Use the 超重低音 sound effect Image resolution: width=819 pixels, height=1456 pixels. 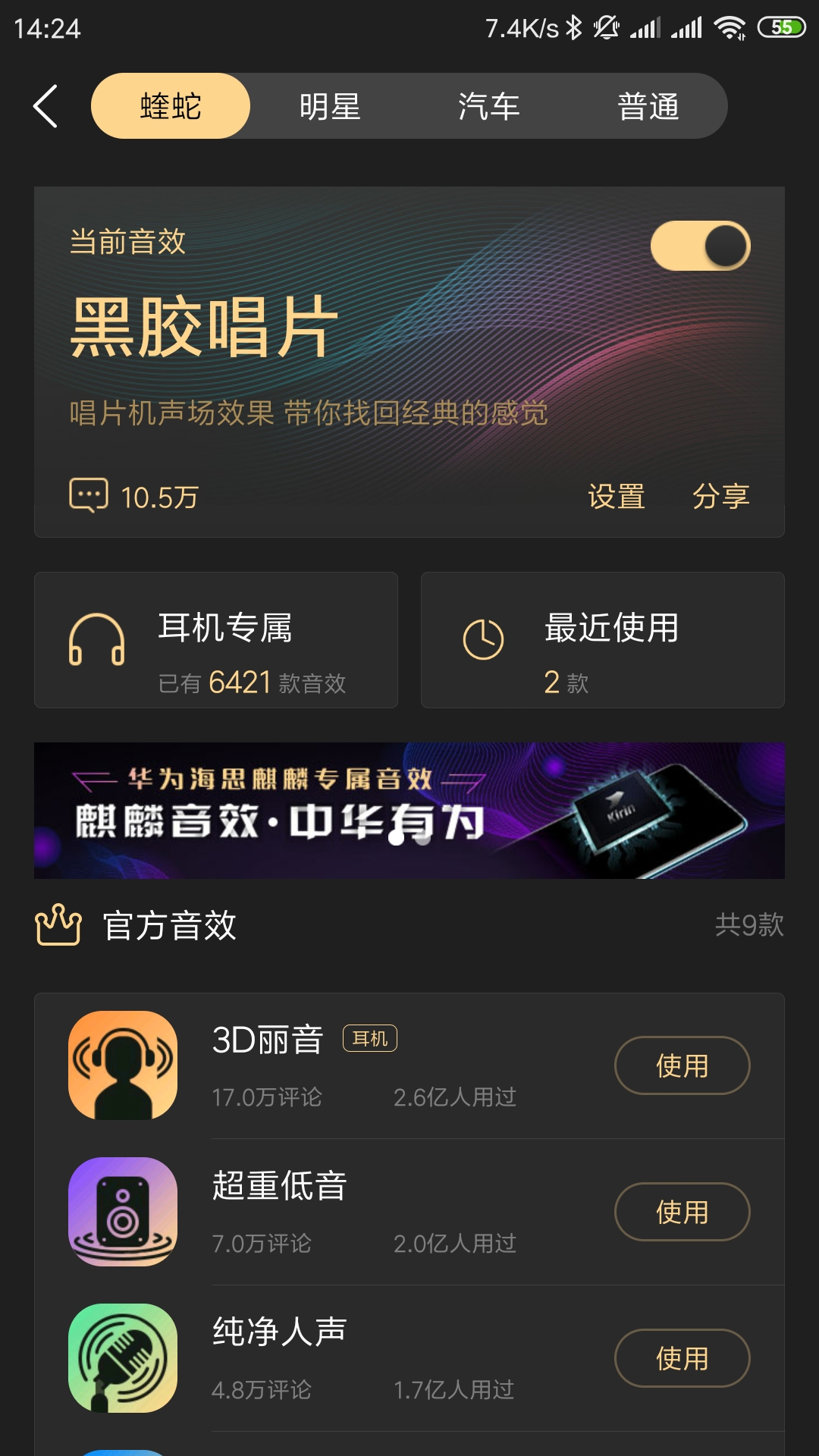pyautogui.click(x=682, y=1212)
